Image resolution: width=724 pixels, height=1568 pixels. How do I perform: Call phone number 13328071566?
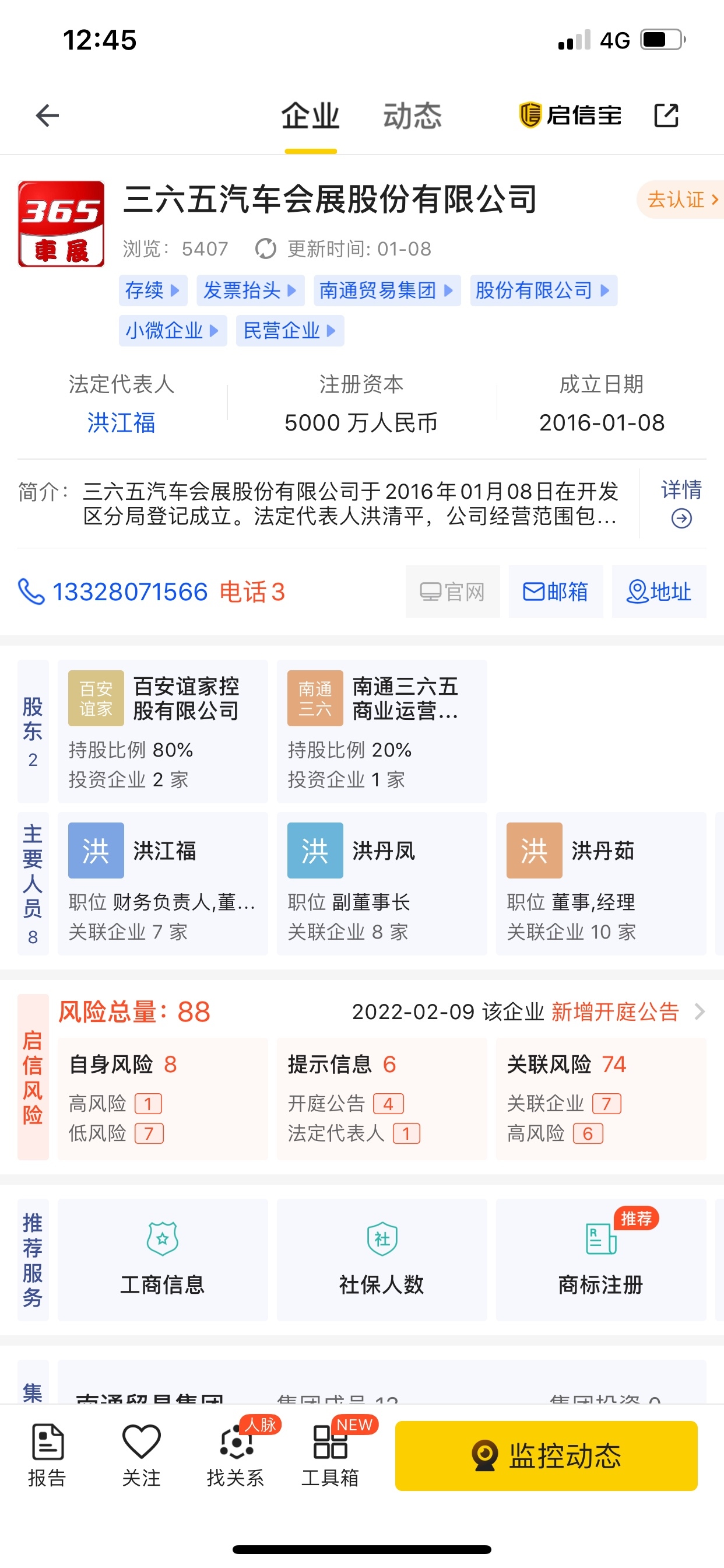(129, 591)
